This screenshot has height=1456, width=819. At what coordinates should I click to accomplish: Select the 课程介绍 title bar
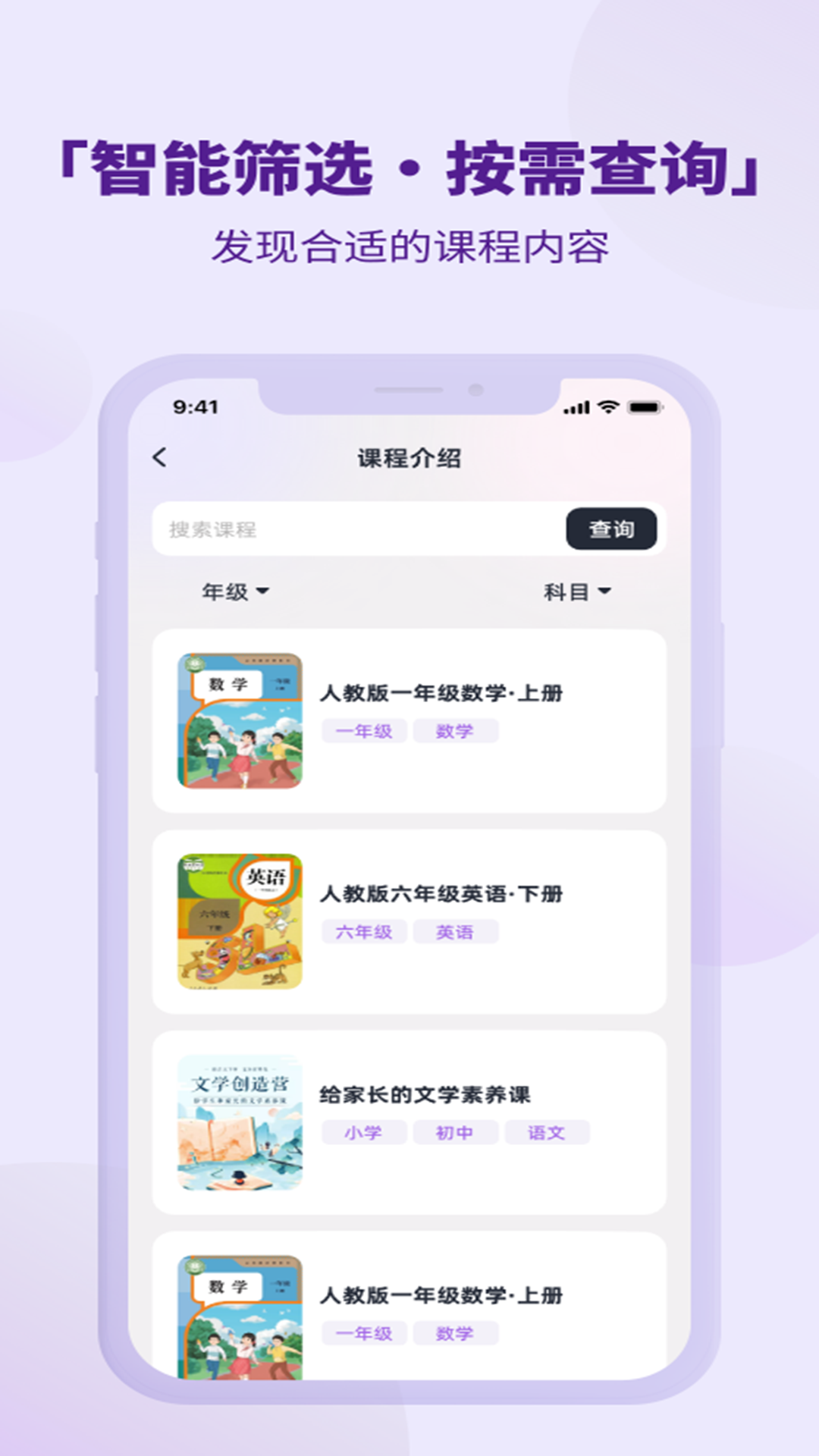coord(409,456)
